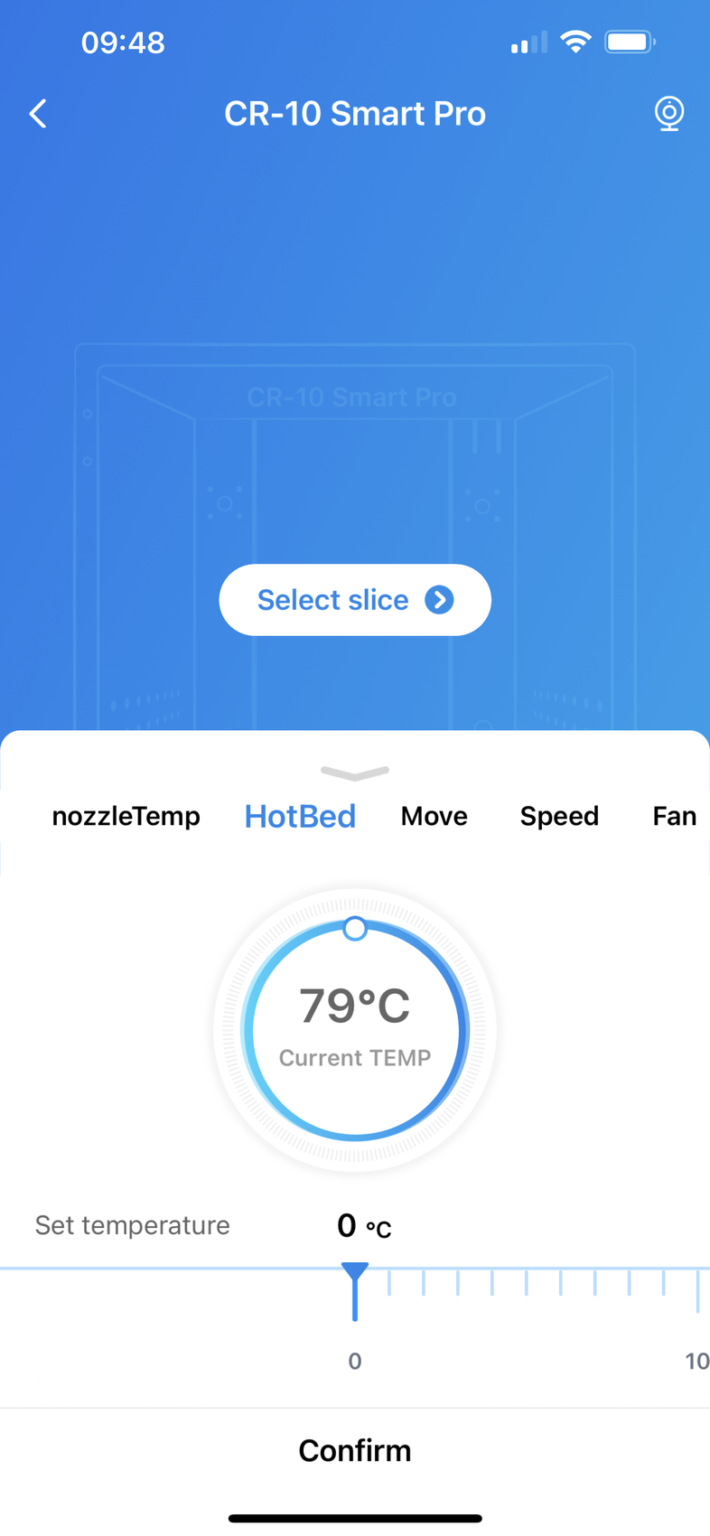The width and height of the screenshot is (710, 1536).
Task: Switch to the Move tab
Action: tap(434, 816)
